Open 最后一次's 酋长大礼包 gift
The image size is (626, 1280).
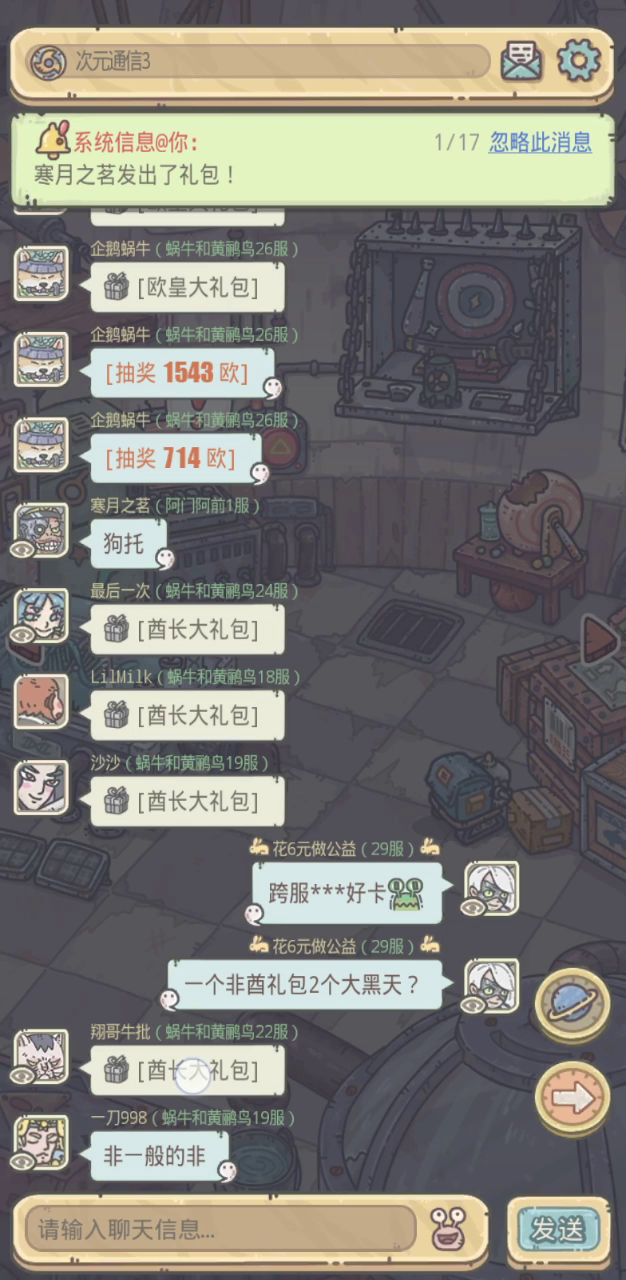(x=187, y=630)
